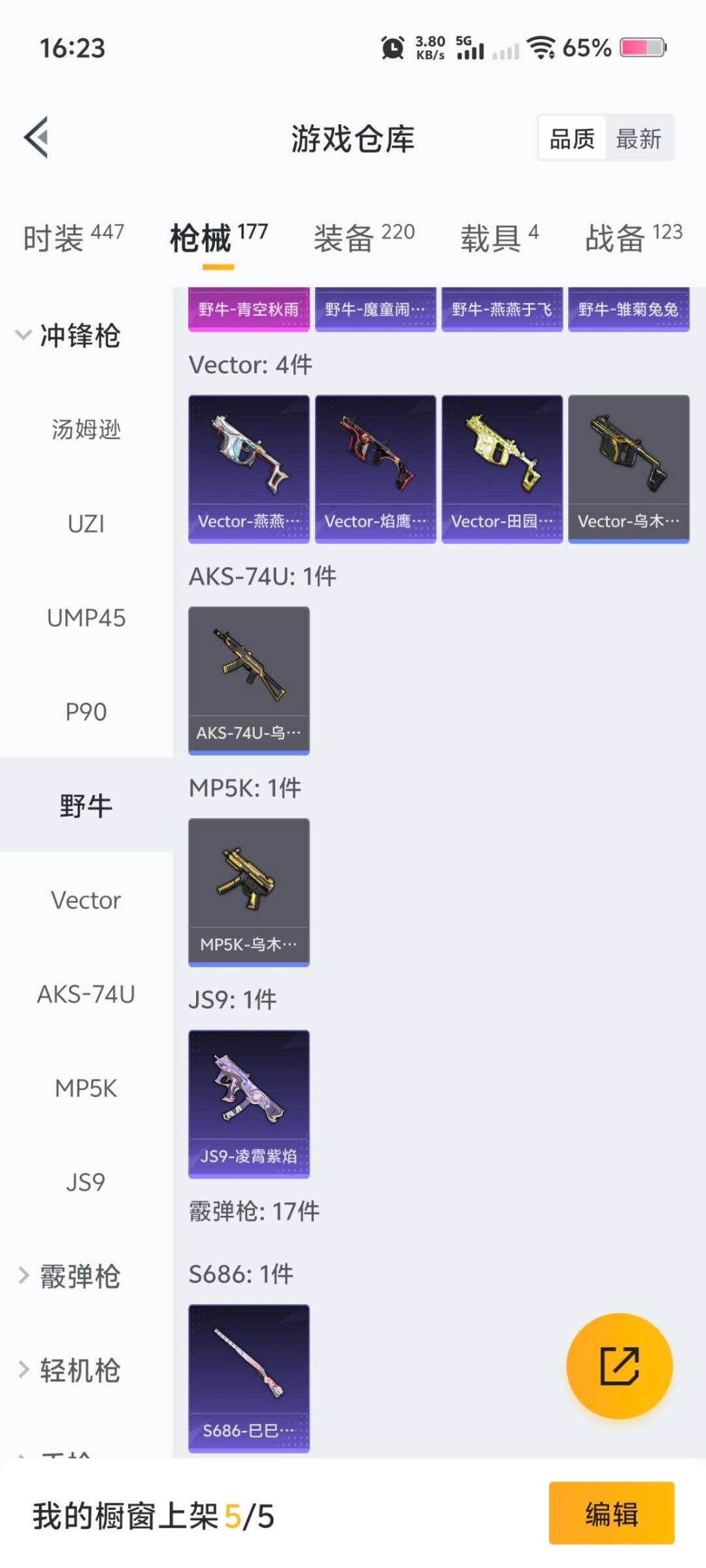This screenshot has width=706, height=1568.
Task: Jump to the Vector sidebar category
Action: (x=86, y=900)
